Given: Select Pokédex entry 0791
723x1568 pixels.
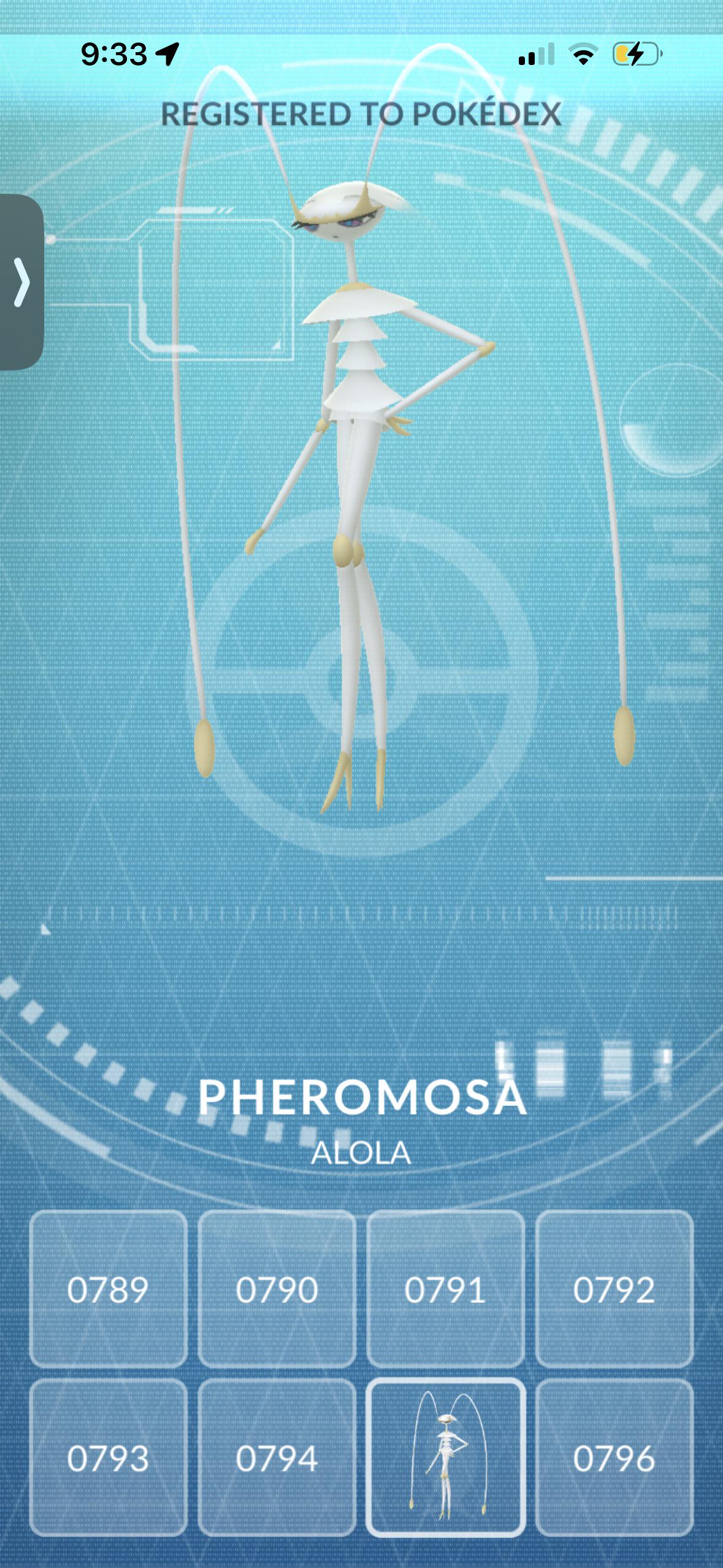Looking at the screenshot, I should [446, 1289].
